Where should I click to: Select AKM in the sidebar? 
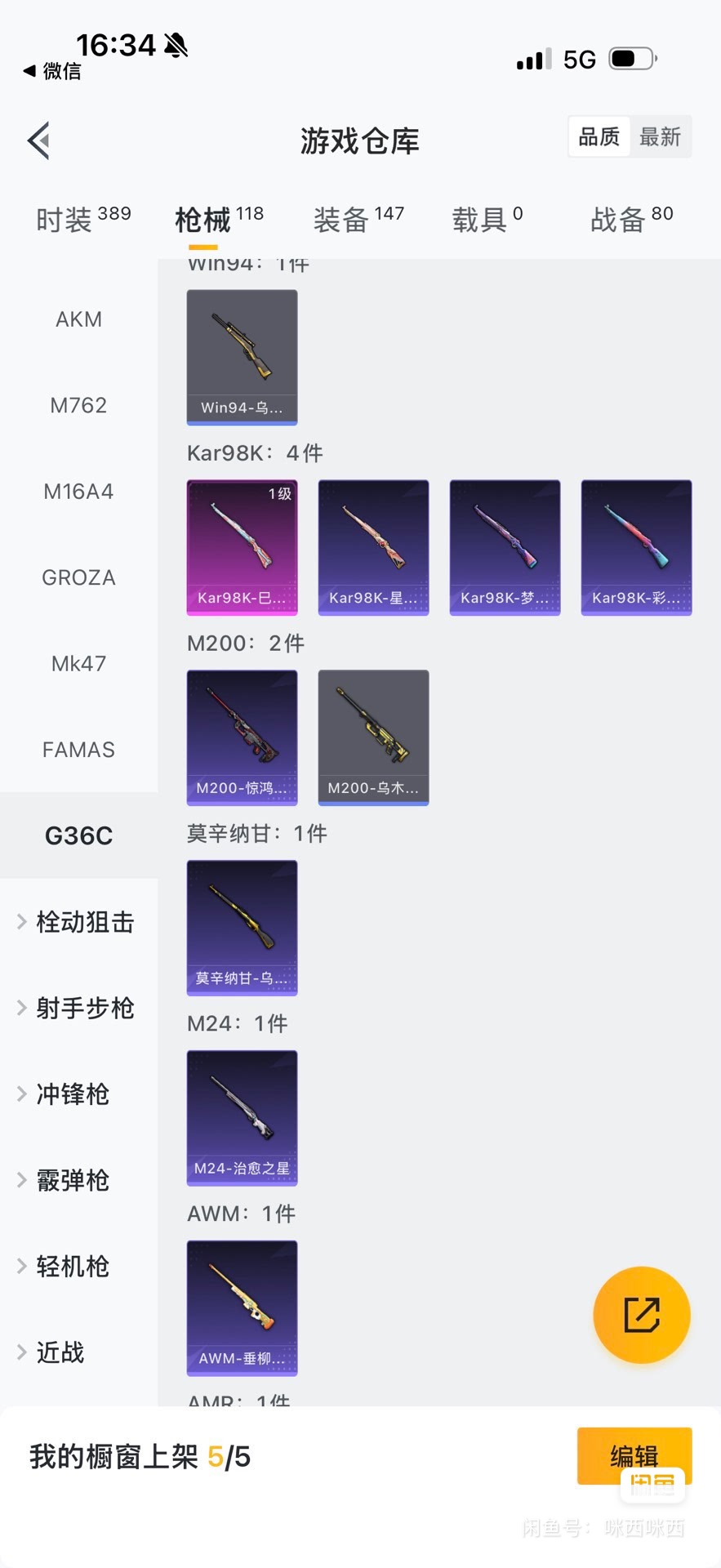tap(78, 319)
